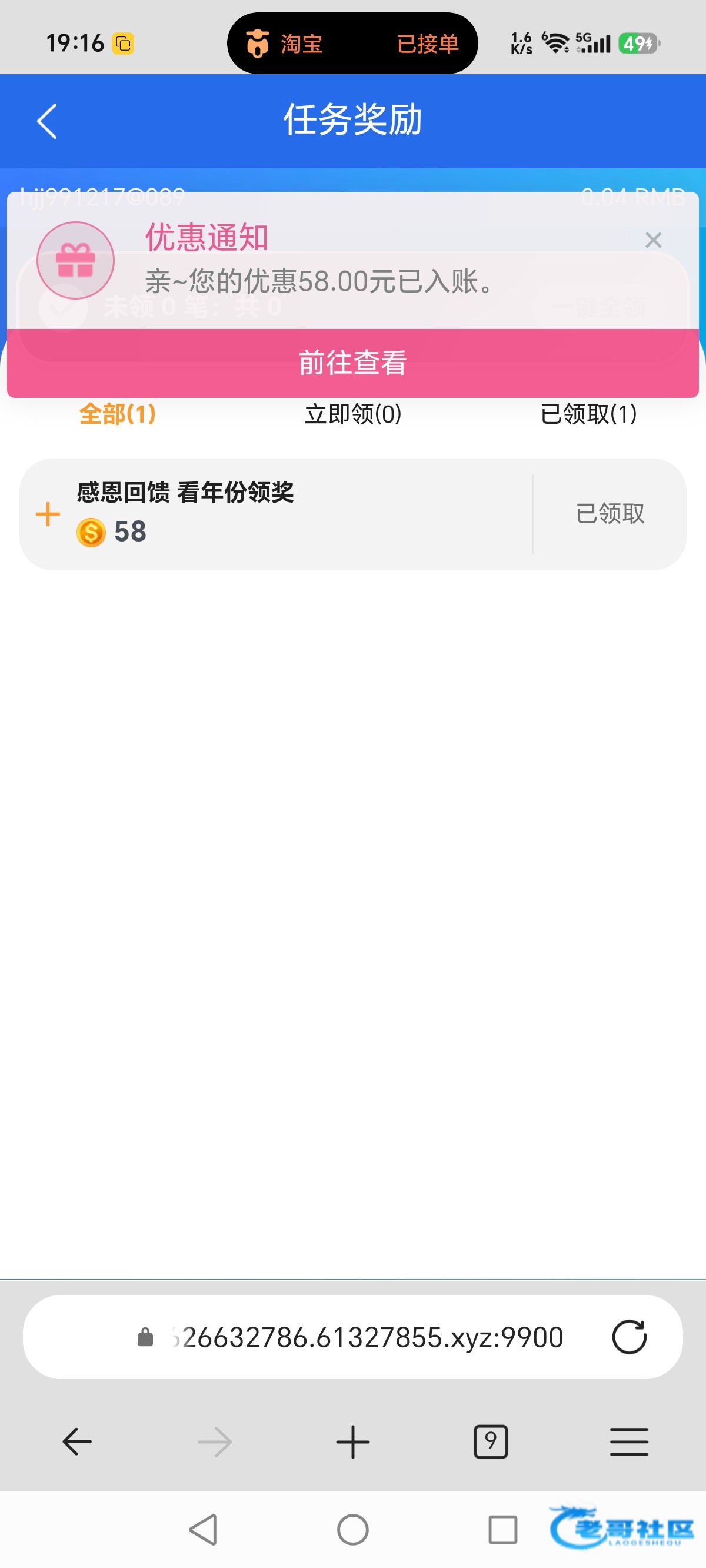
Task: Go back in the browser toolbar
Action: tap(77, 1442)
